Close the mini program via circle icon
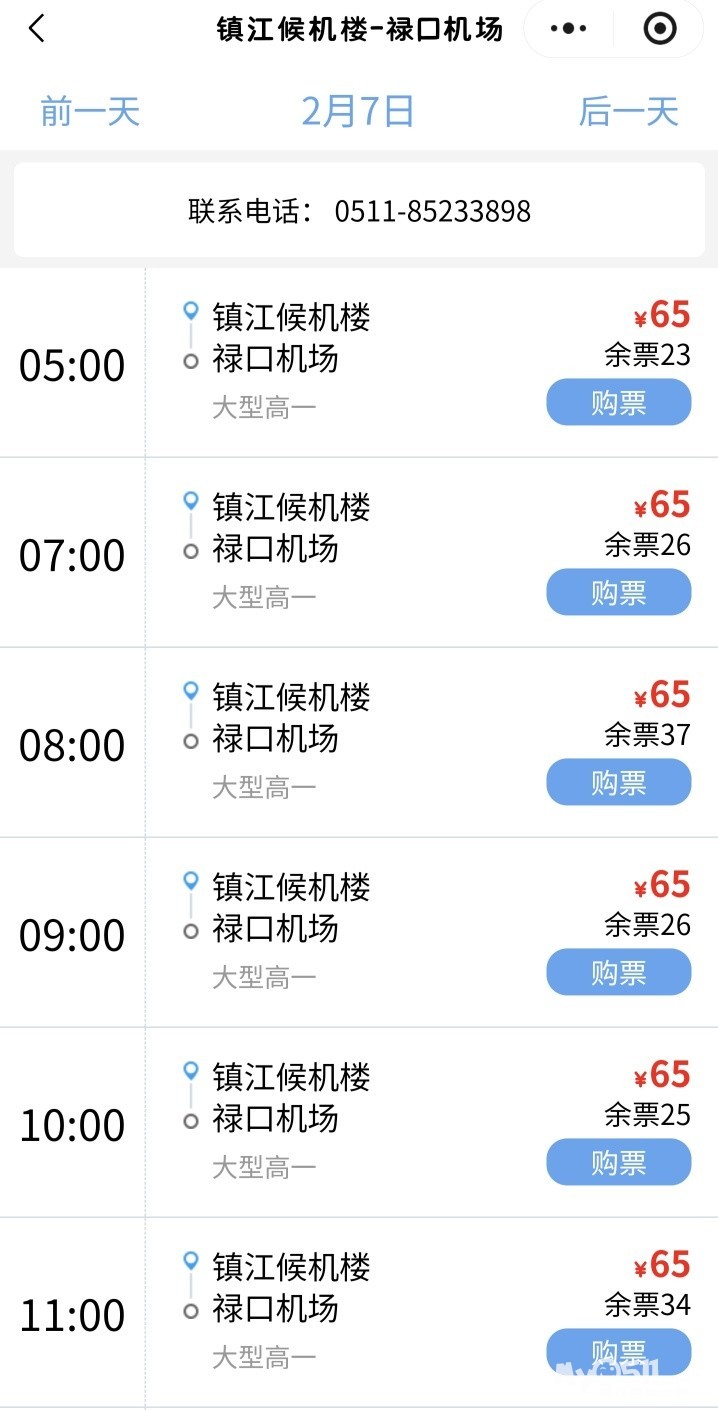Viewport: 718px width, 1410px height. point(659,29)
